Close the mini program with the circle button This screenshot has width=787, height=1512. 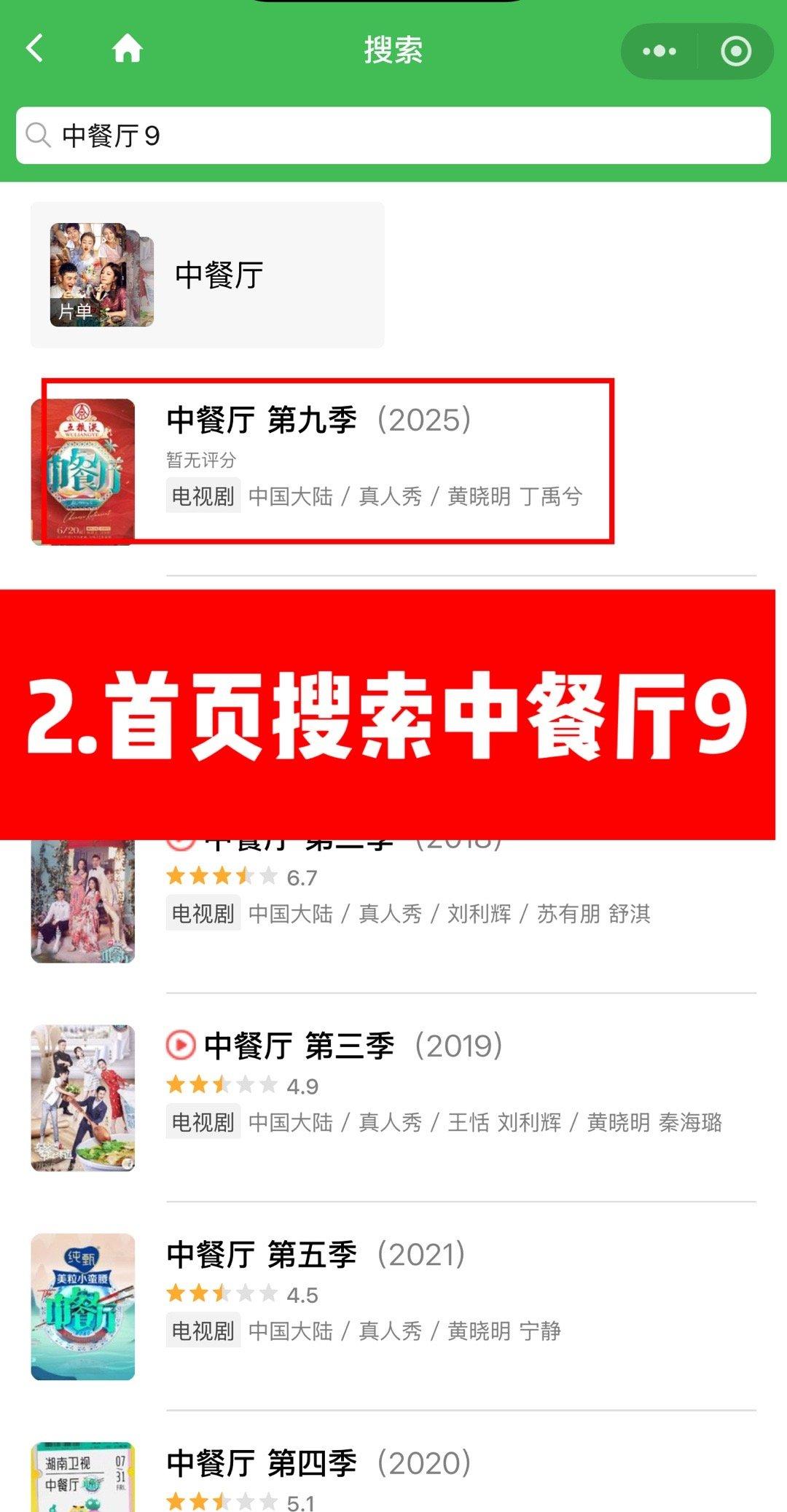click(x=735, y=51)
